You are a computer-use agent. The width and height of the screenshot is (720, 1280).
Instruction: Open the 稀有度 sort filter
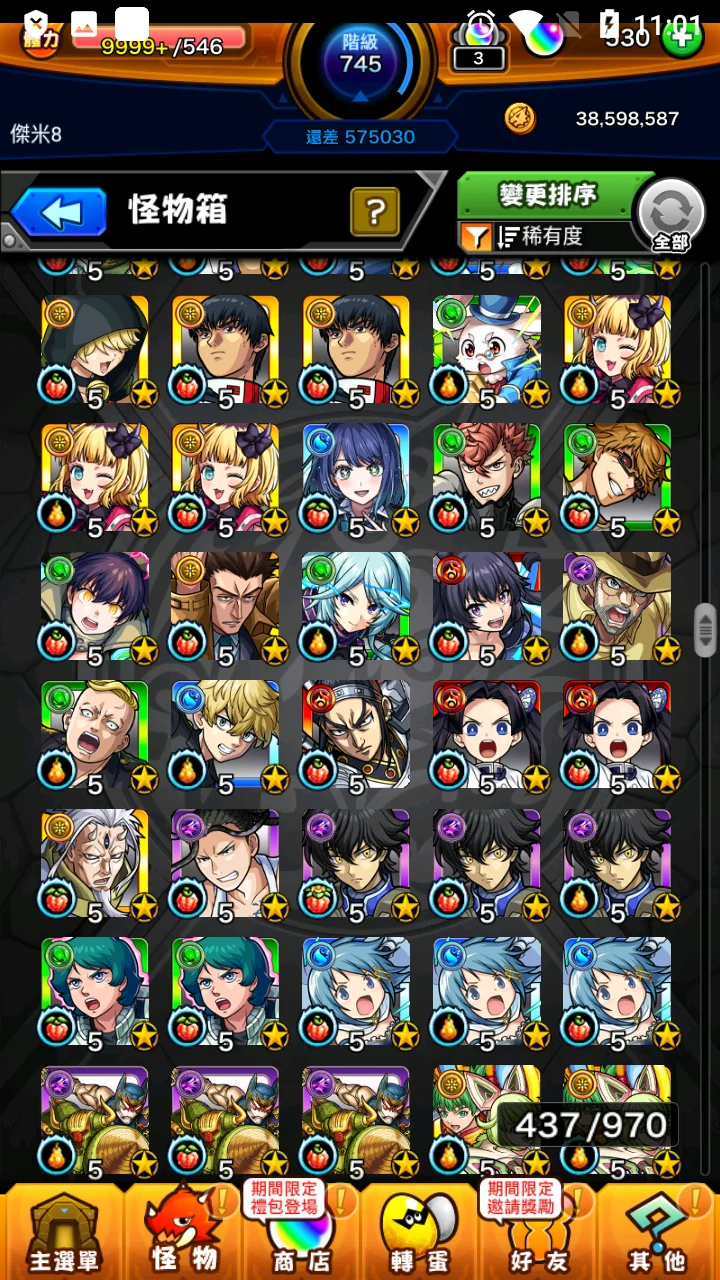547,236
